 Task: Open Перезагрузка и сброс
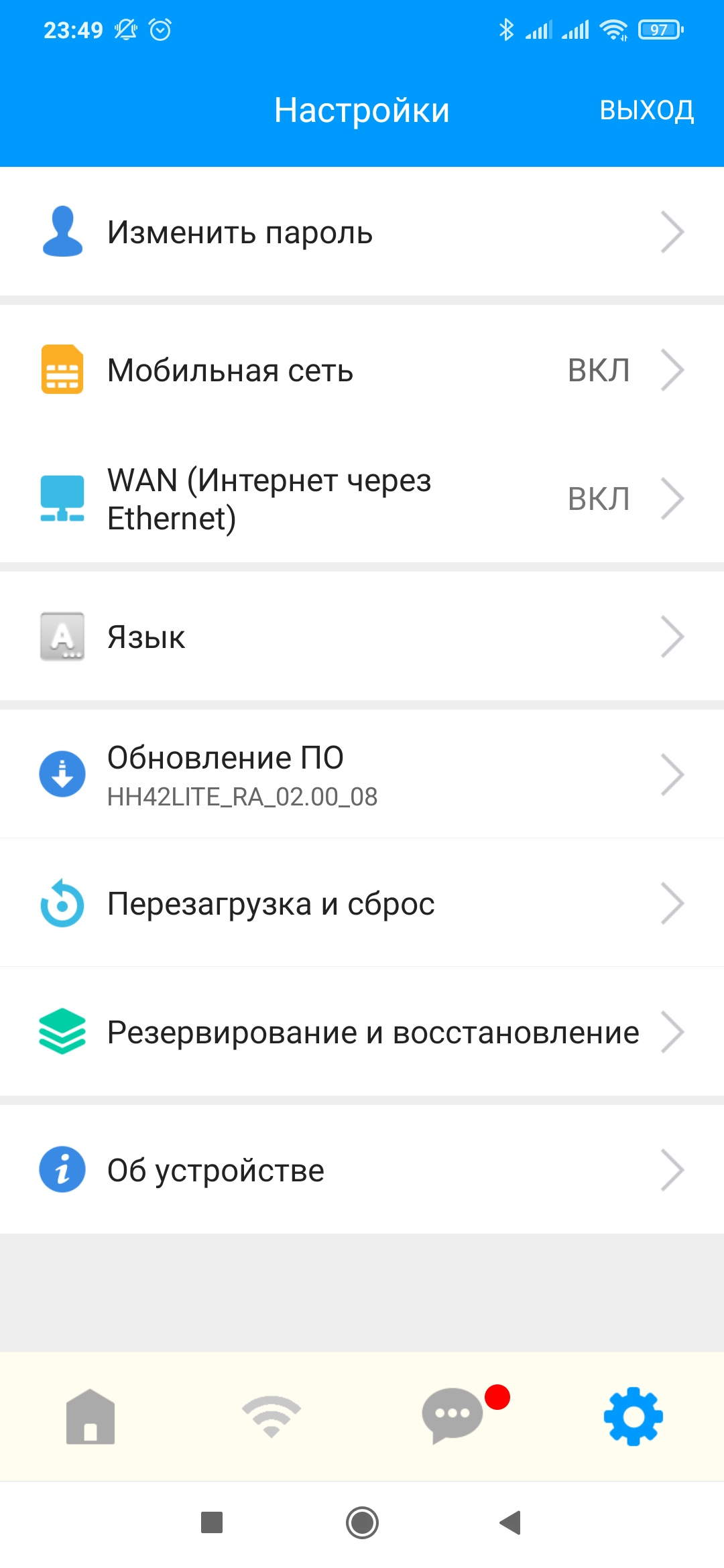pyautogui.click(x=362, y=903)
